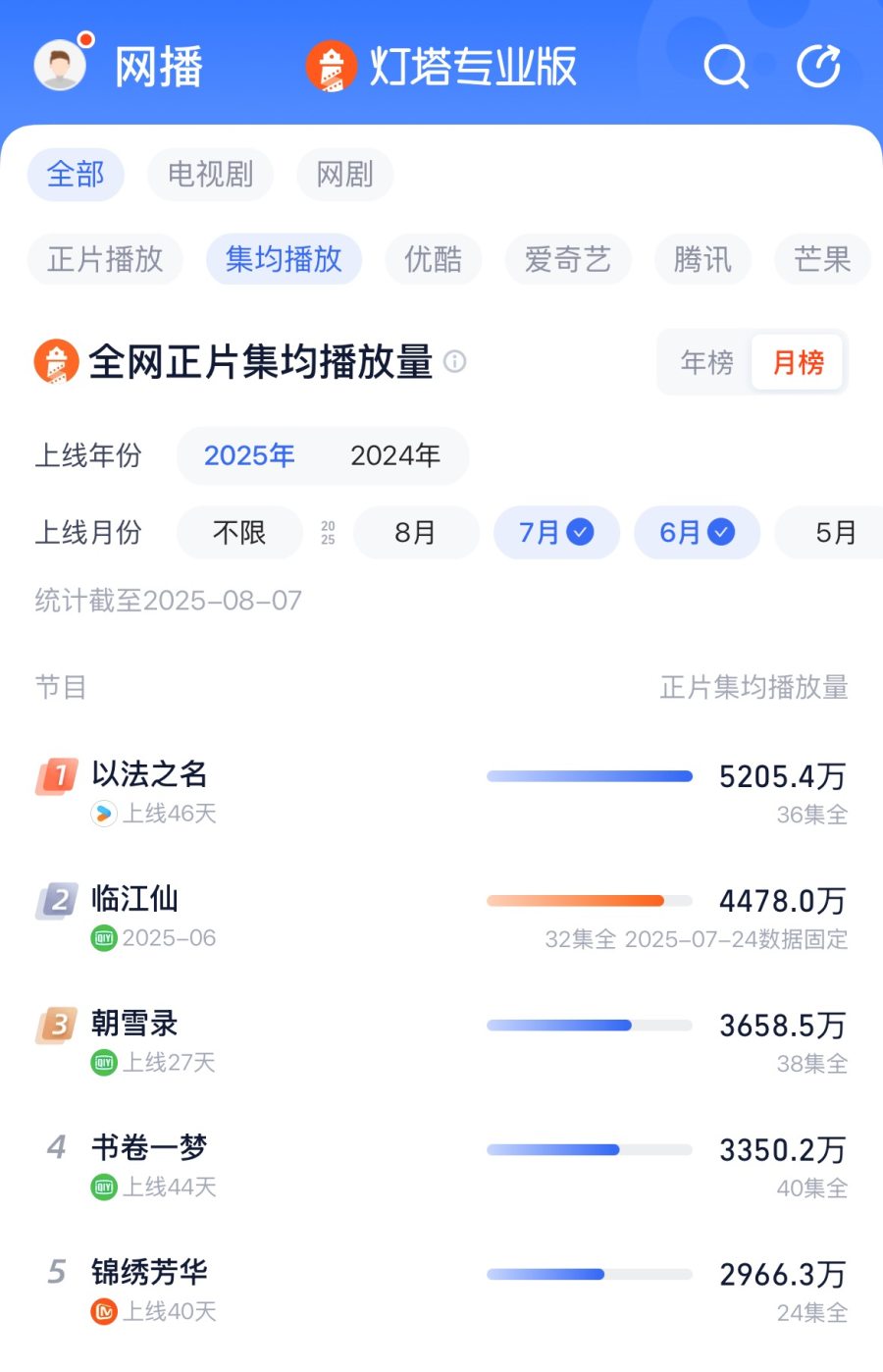Tap the share arrow icon
This screenshot has height=1372, width=883.
(818, 67)
